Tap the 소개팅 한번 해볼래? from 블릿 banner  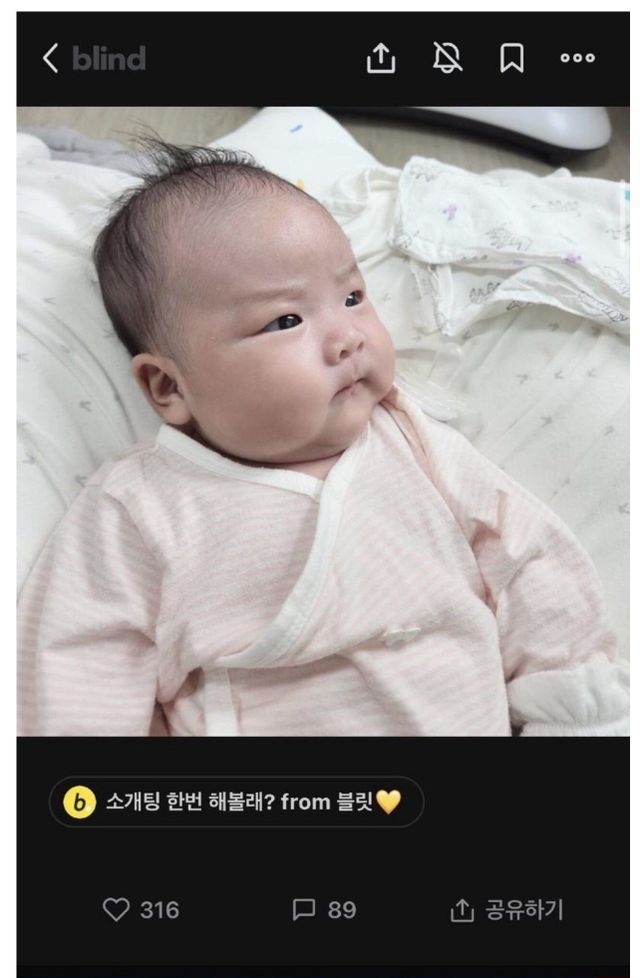(x=236, y=801)
